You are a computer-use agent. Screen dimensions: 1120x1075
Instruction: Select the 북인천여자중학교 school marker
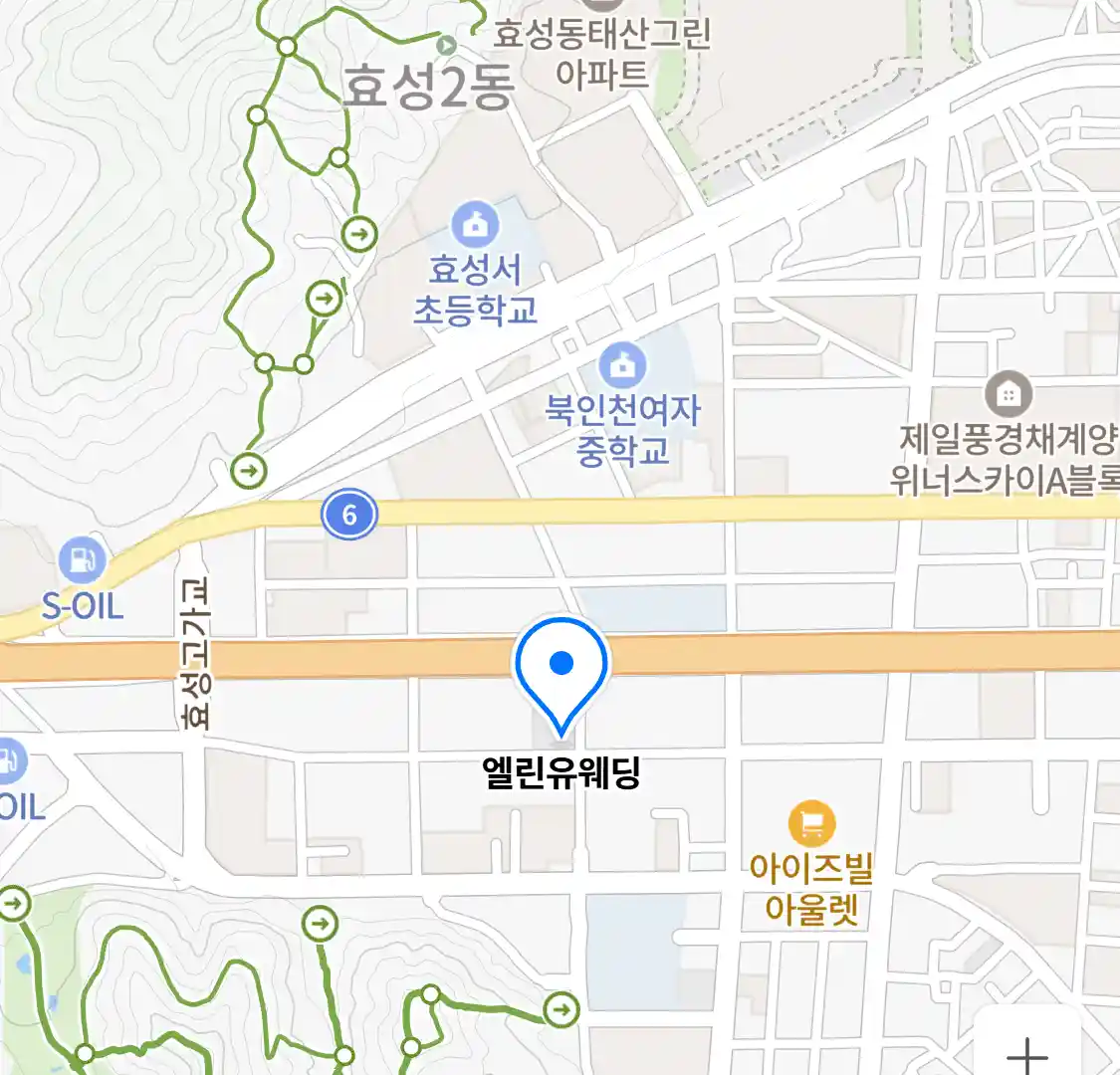622,366
